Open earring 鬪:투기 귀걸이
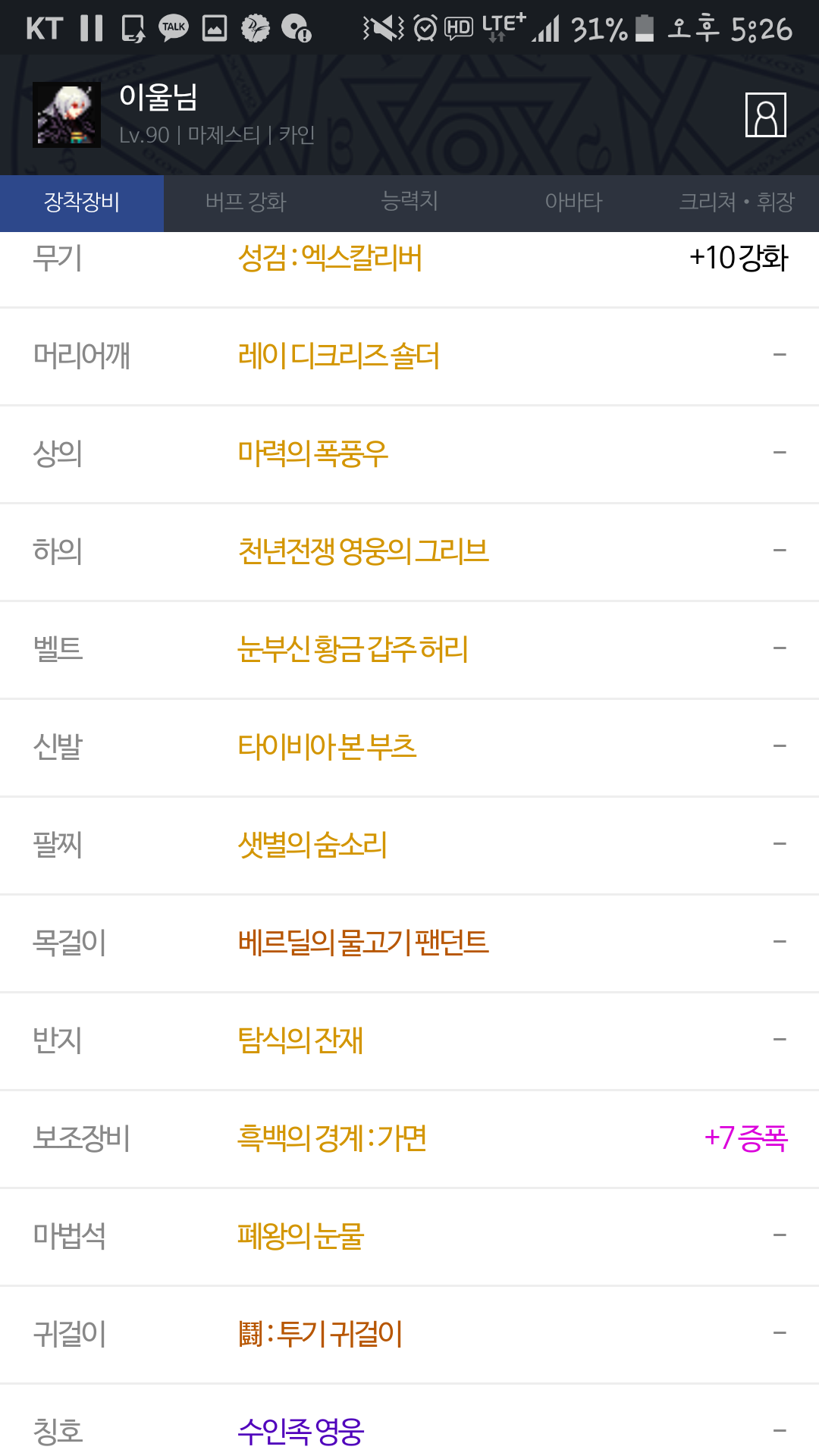819x1456 pixels. point(320,1334)
